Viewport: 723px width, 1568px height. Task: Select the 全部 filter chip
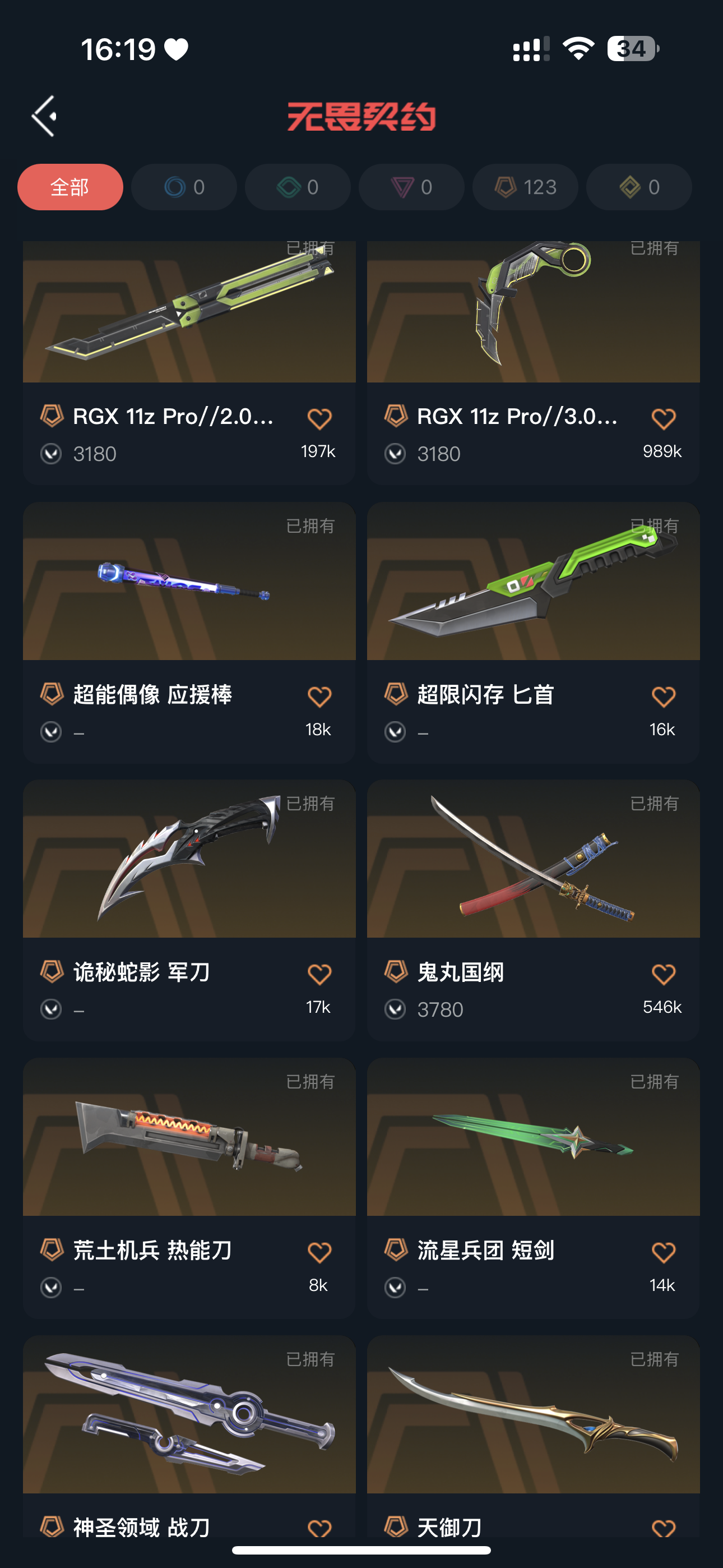(70, 187)
